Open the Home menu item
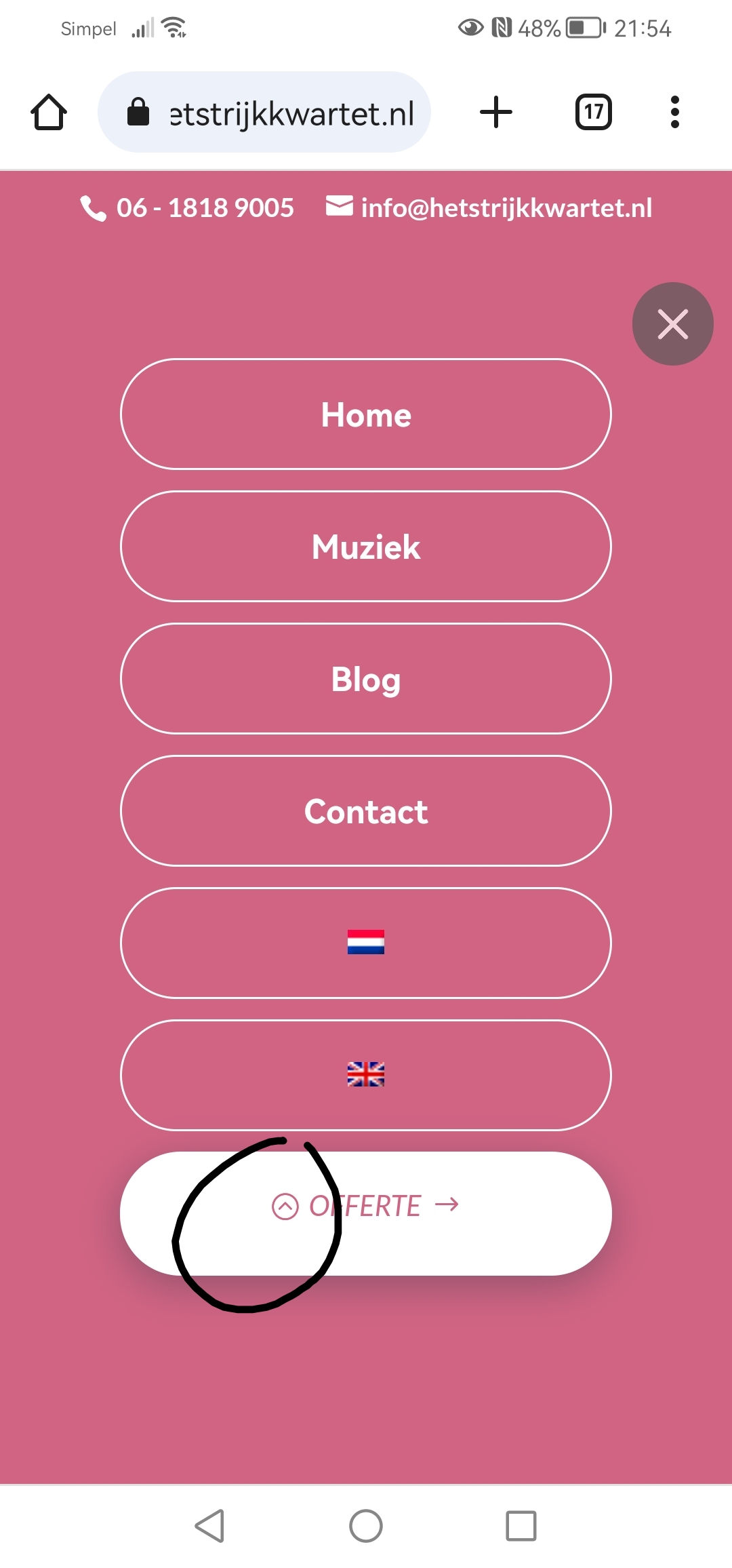 [366, 414]
